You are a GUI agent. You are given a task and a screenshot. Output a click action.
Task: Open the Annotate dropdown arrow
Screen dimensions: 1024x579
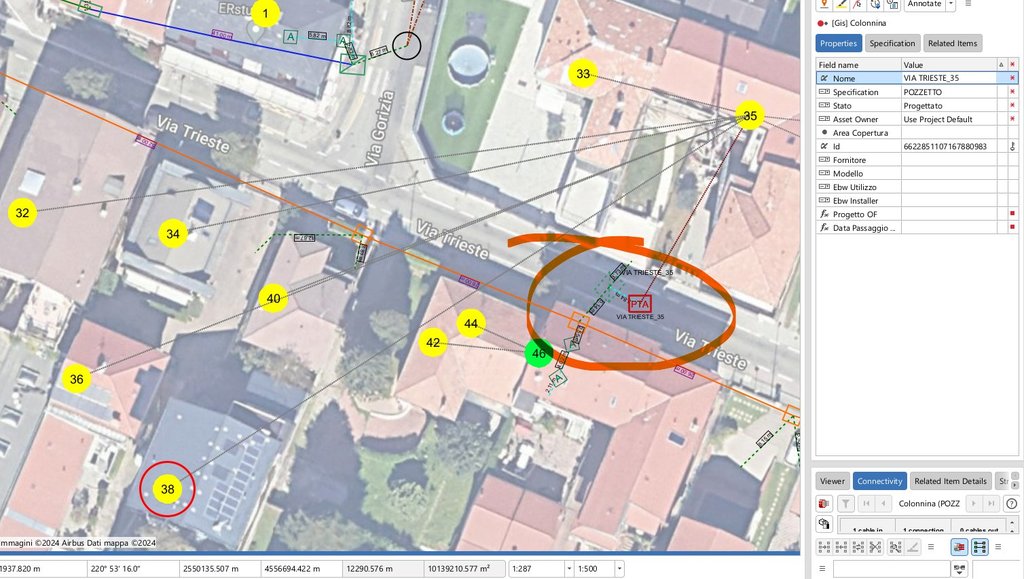950,5
